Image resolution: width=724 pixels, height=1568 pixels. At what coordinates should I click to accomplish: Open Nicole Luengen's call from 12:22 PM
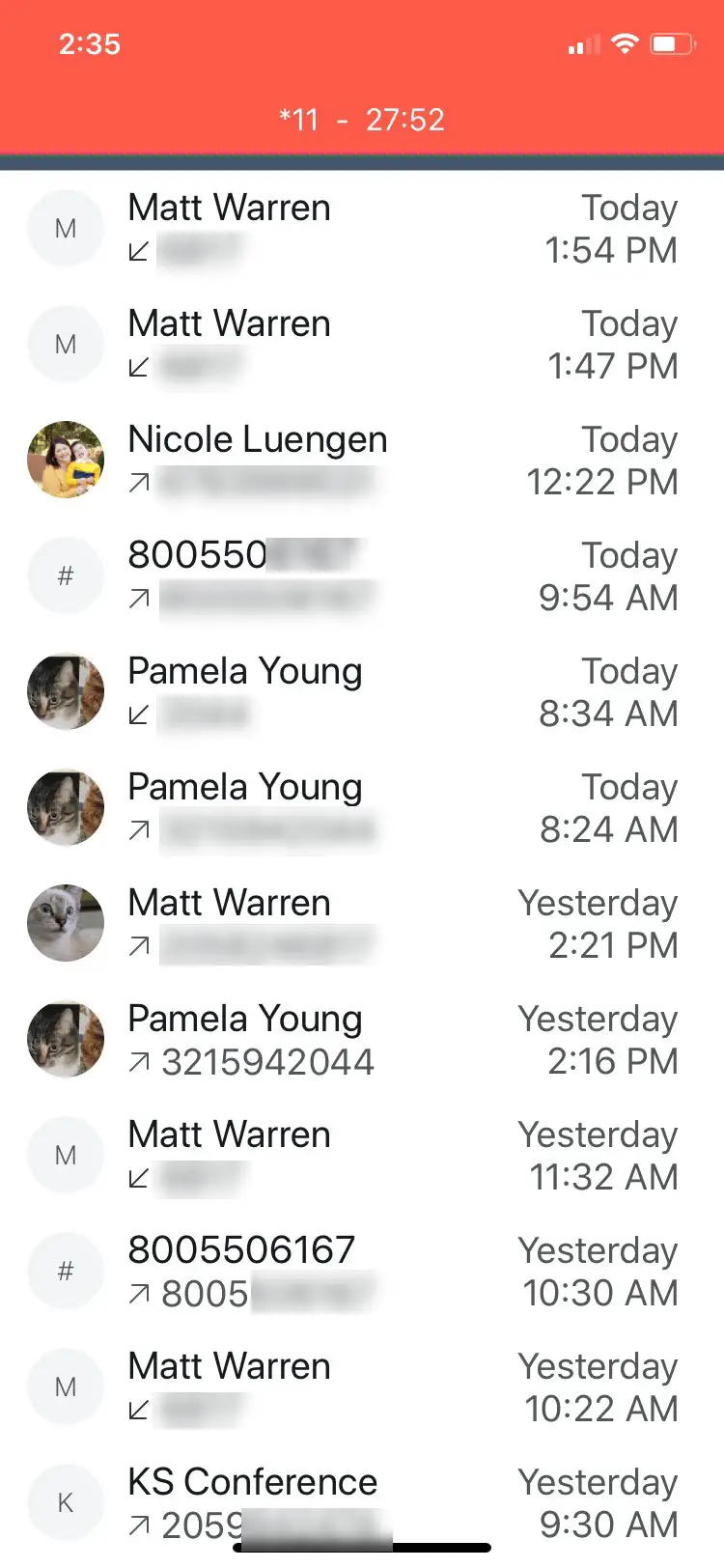pyautogui.click(x=362, y=461)
